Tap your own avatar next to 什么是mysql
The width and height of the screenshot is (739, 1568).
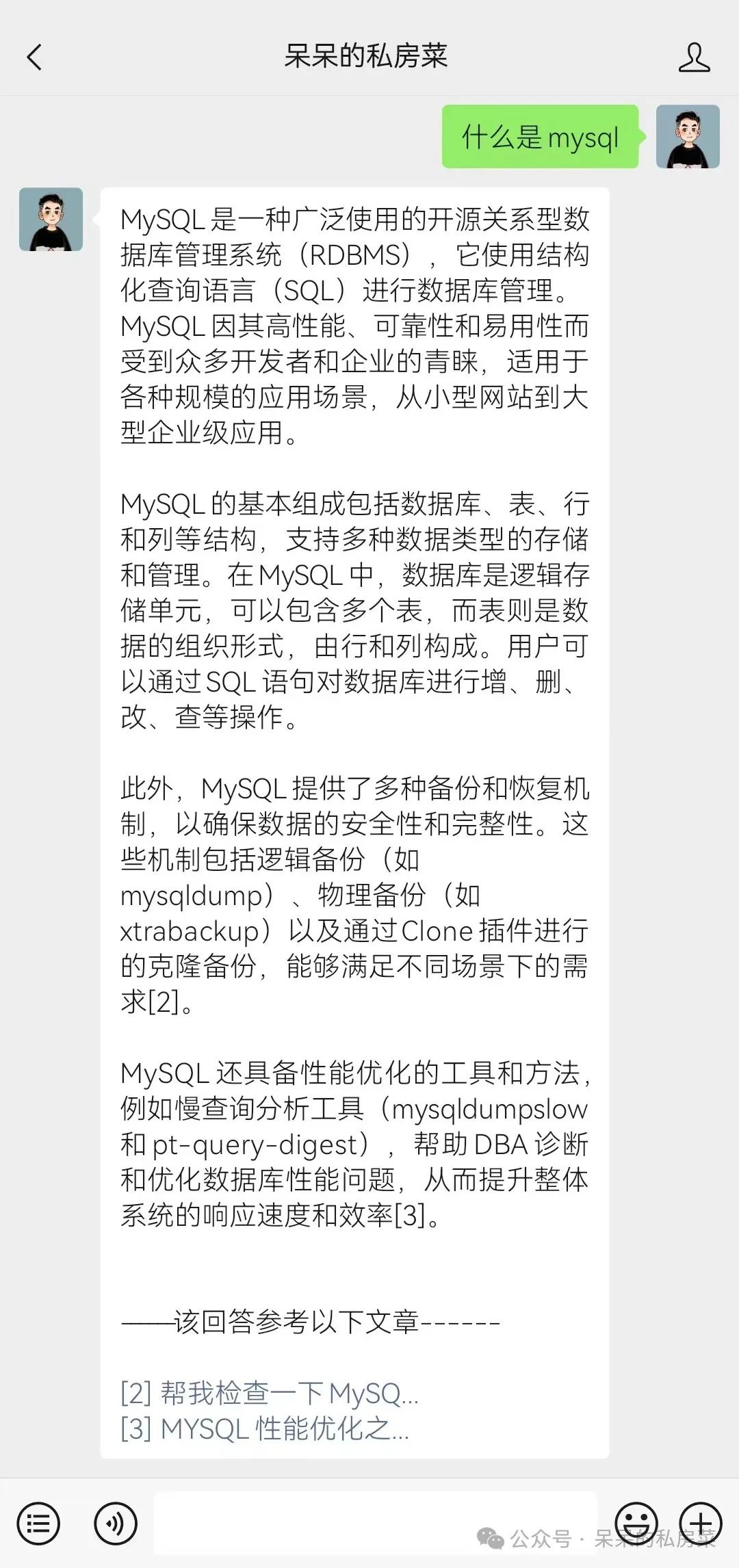[688, 137]
